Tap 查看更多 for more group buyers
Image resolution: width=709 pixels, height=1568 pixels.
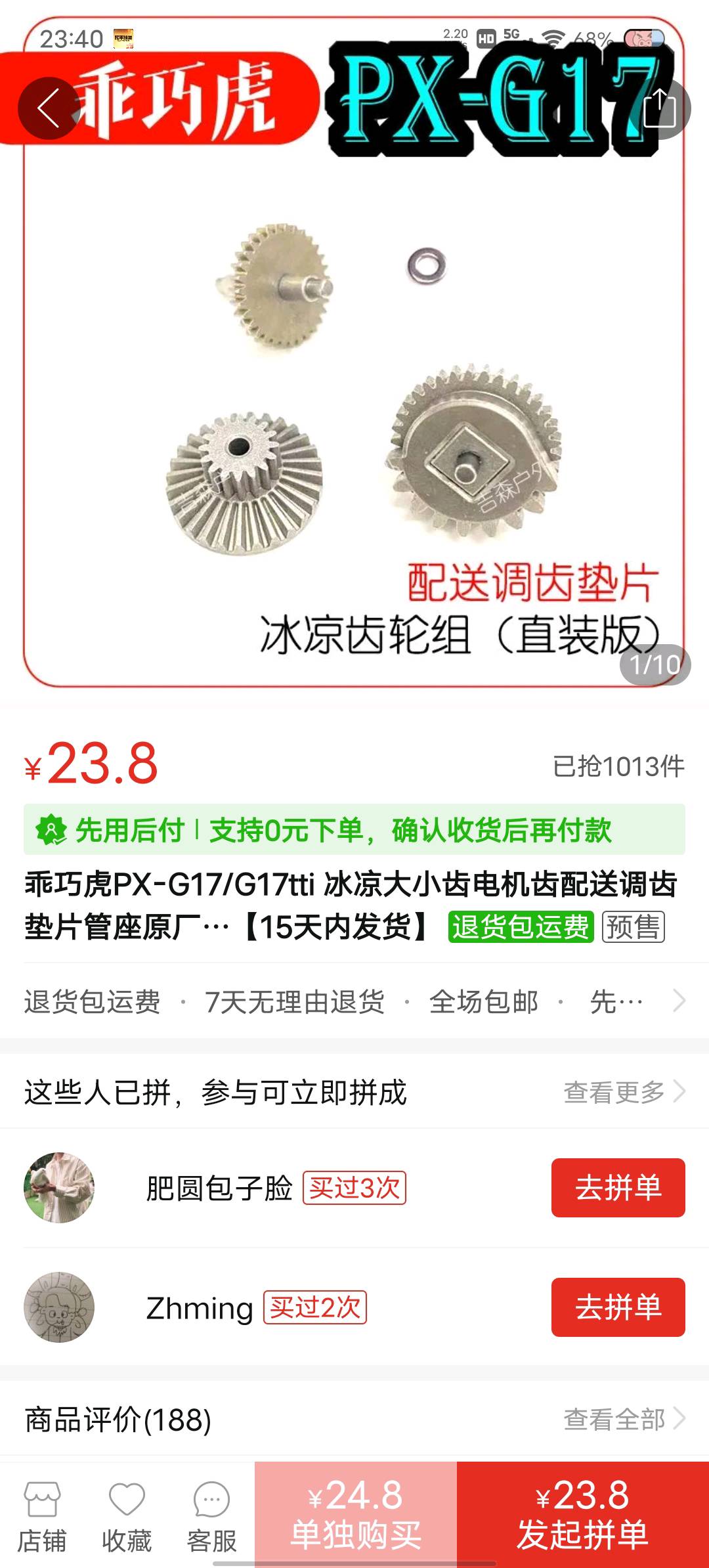624,1092
